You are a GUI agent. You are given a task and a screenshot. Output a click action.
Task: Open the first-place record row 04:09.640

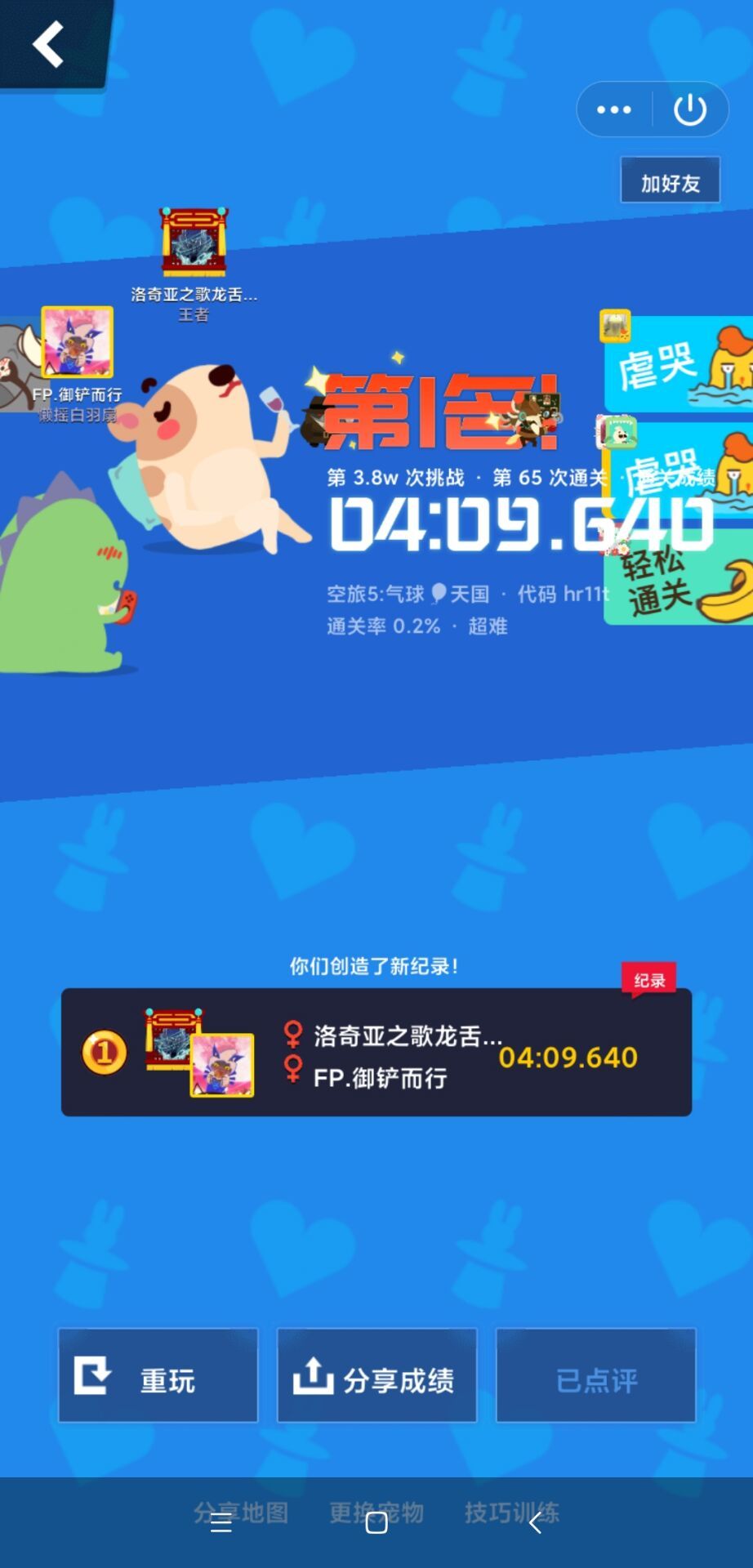click(x=376, y=1052)
